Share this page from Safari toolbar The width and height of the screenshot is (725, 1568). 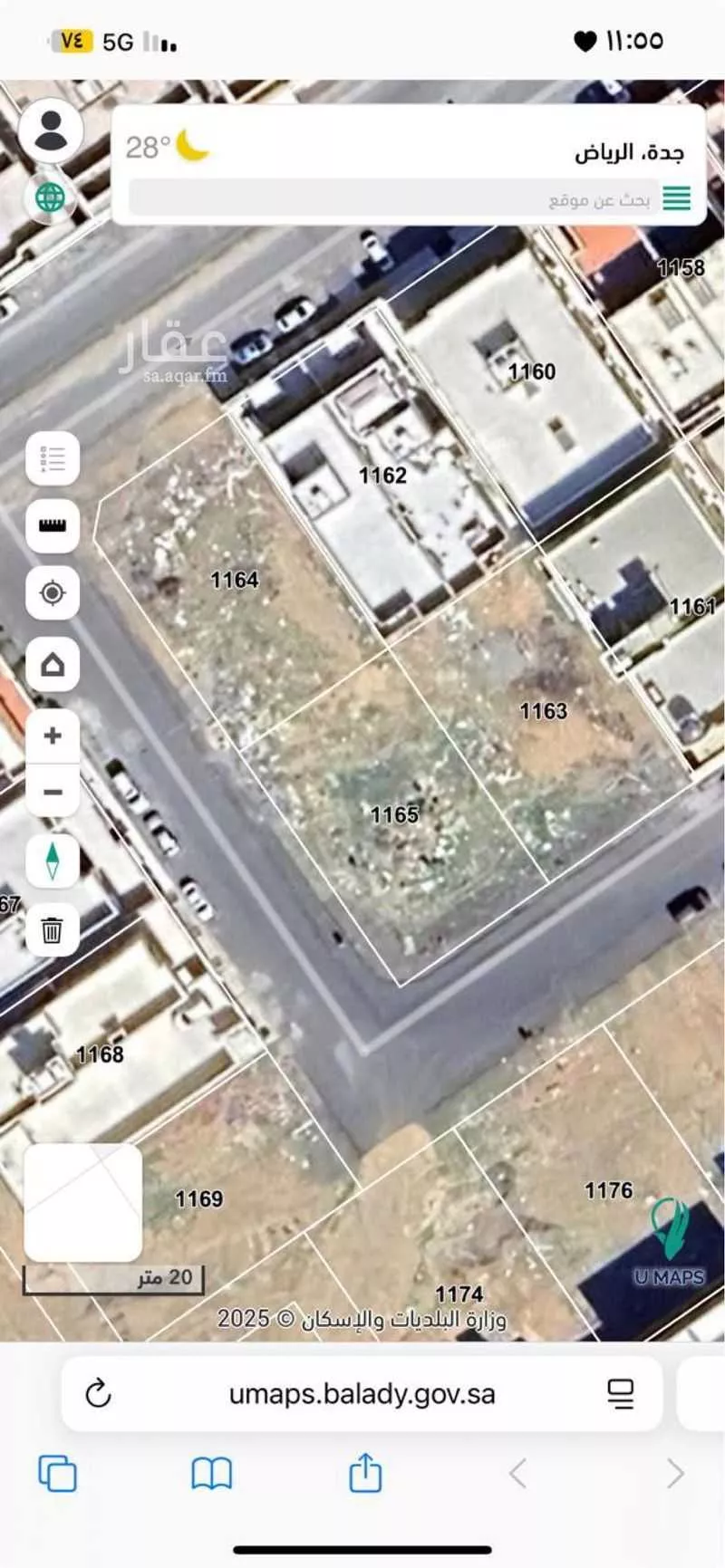pos(365,1472)
